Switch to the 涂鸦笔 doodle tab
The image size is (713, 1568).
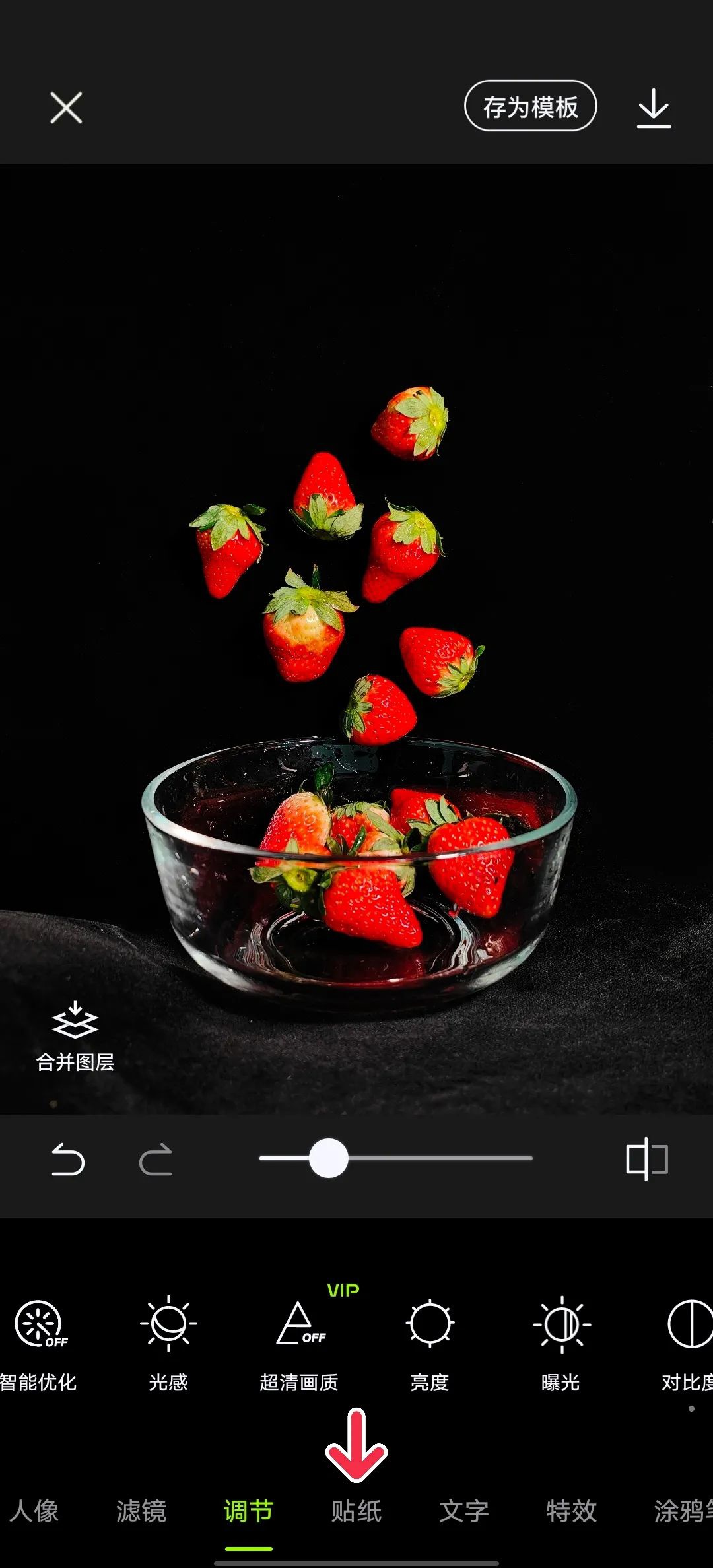click(x=681, y=1511)
